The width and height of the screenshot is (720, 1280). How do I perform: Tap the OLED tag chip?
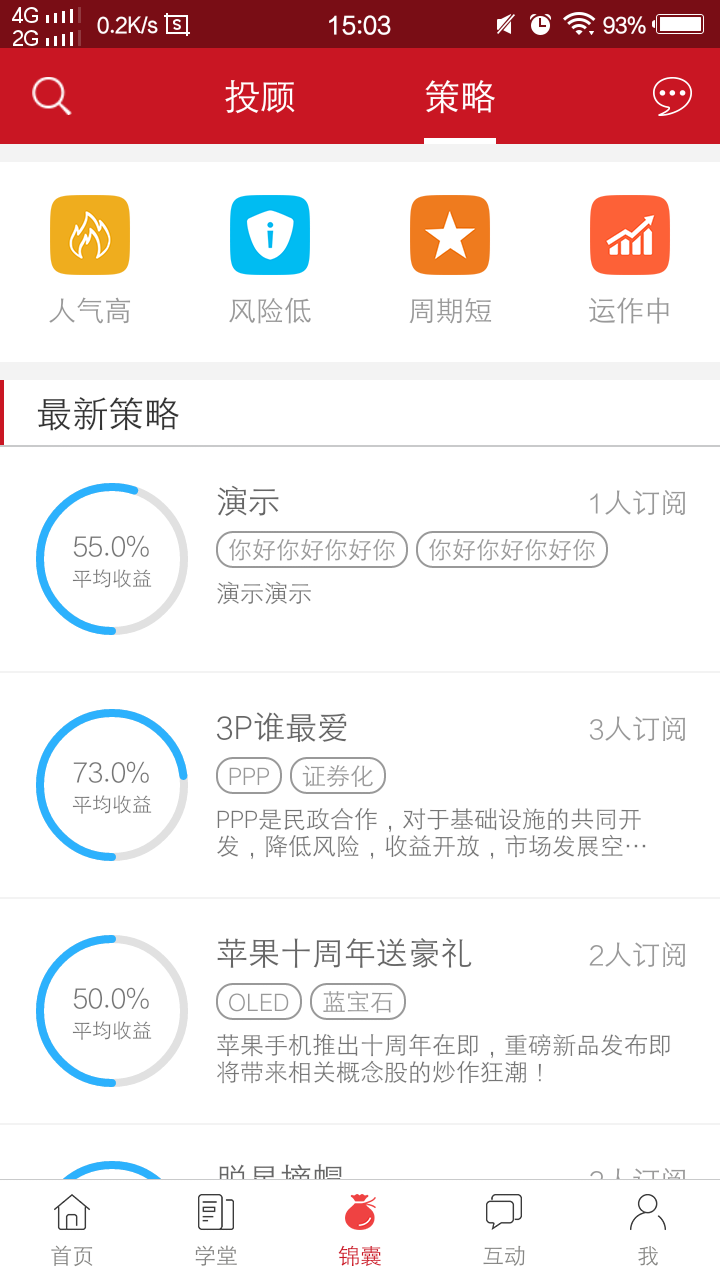click(x=259, y=1002)
